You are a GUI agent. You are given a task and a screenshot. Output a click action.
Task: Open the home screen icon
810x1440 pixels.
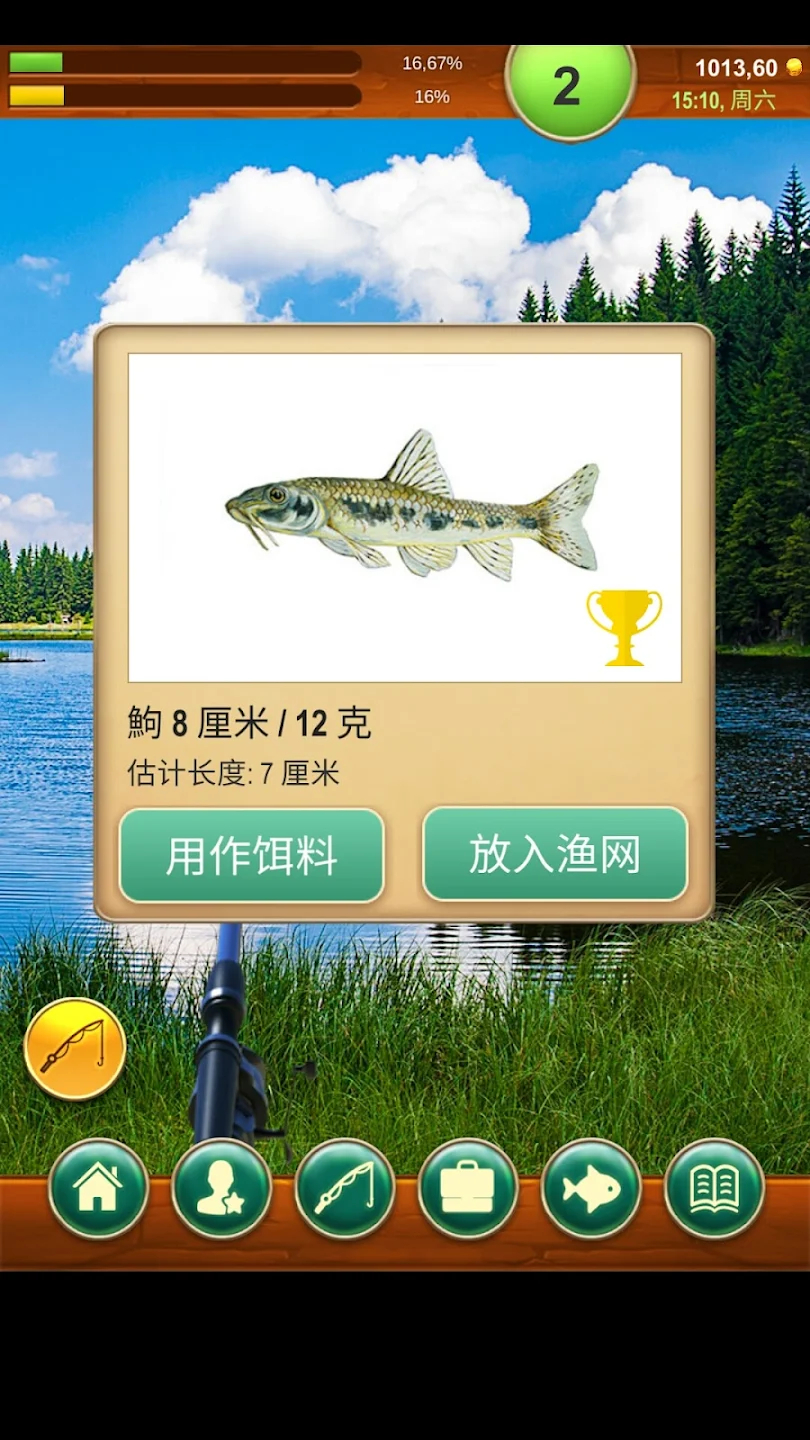coord(98,1189)
